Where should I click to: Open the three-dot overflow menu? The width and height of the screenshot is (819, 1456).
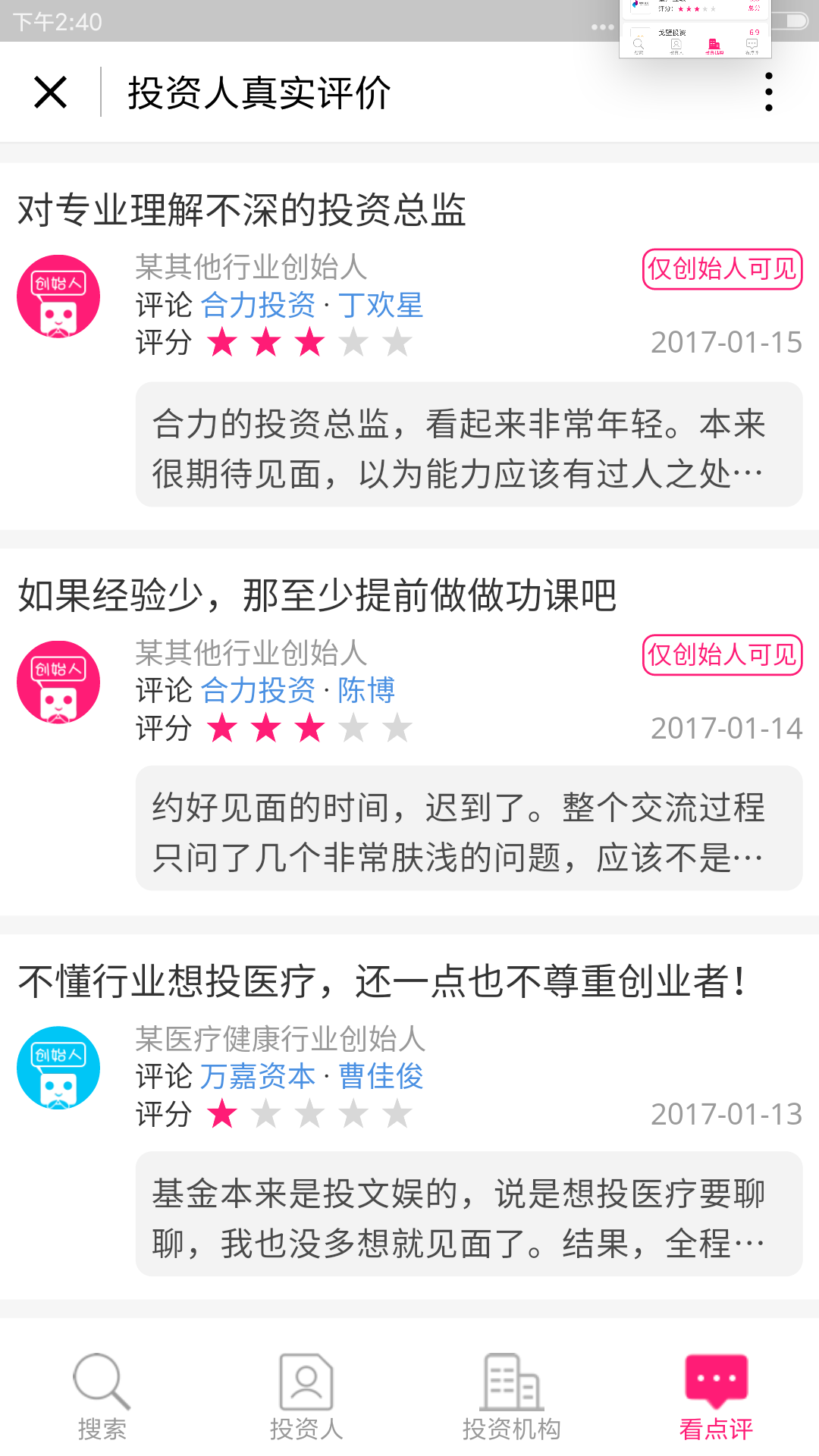(x=768, y=93)
